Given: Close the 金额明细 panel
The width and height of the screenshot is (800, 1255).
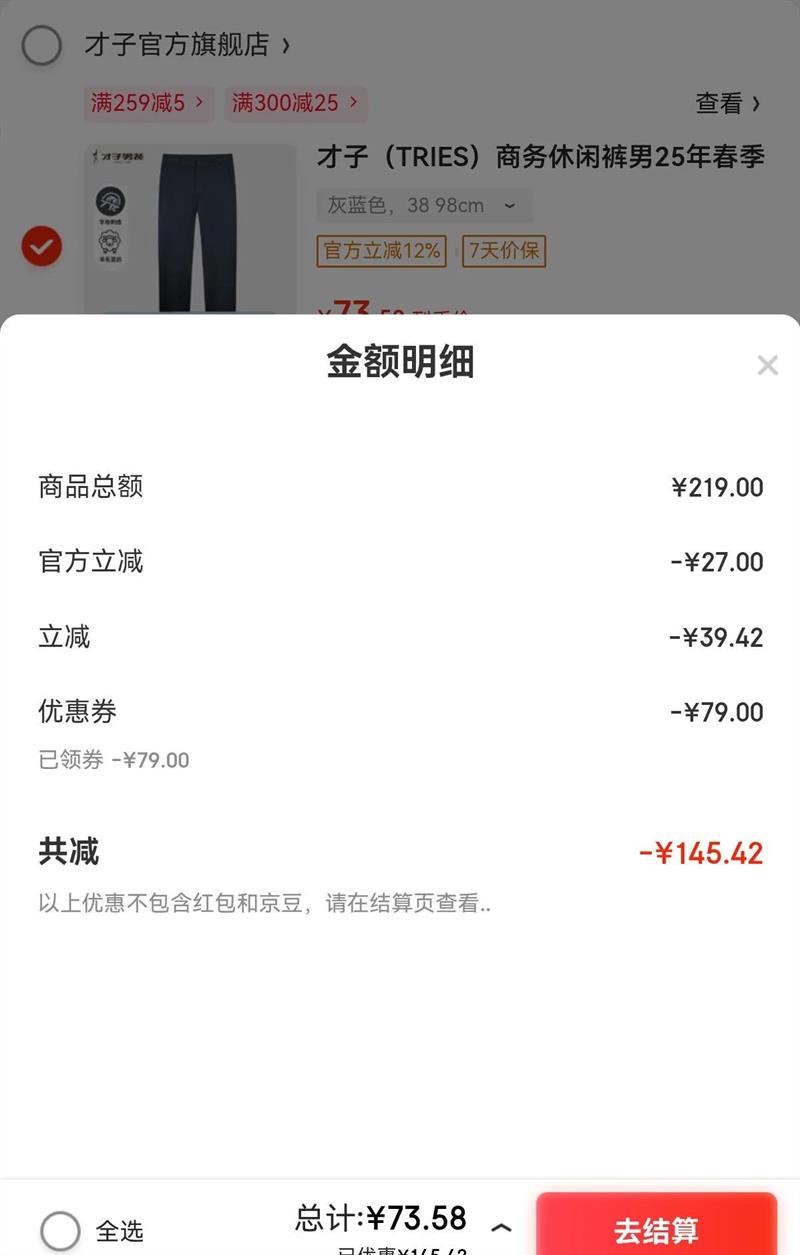Looking at the screenshot, I should pos(767,365).
